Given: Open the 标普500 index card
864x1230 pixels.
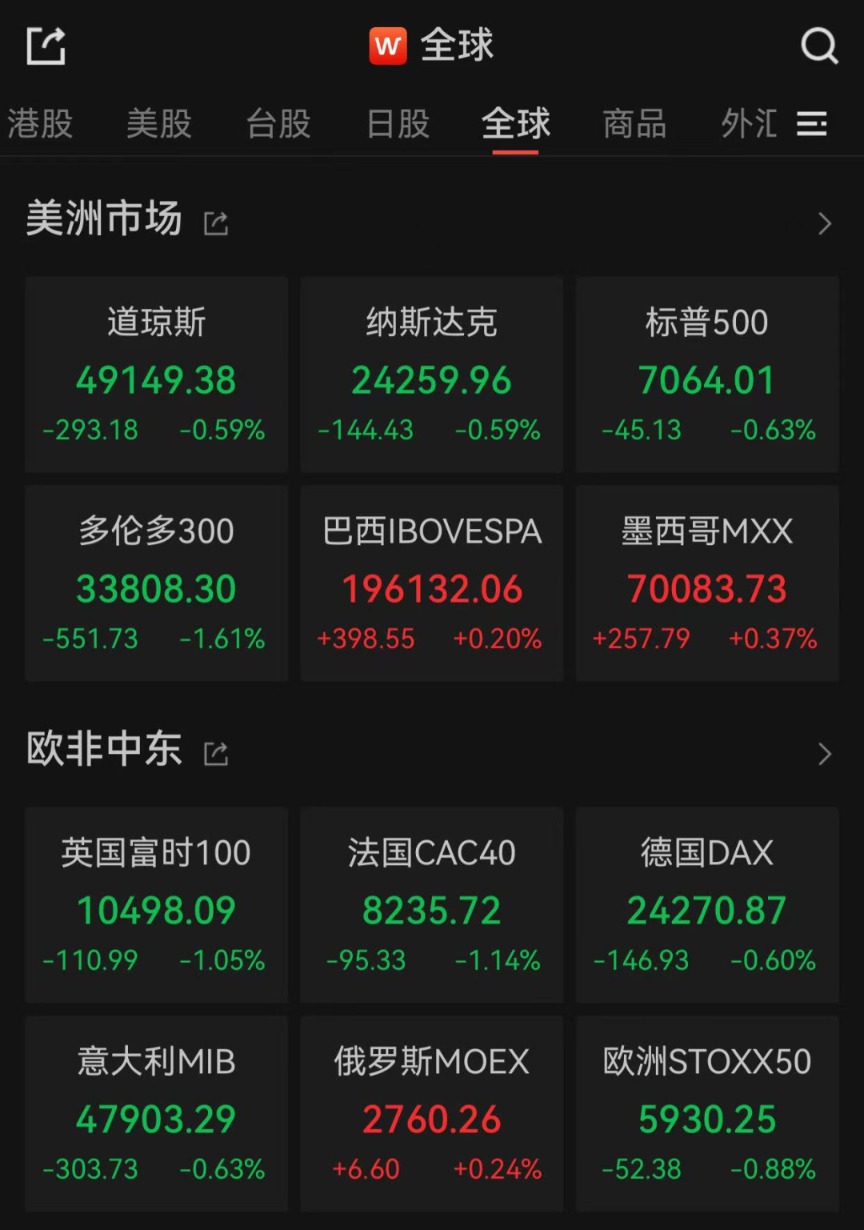Looking at the screenshot, I should pyautogui.click(x=707, y=375).
